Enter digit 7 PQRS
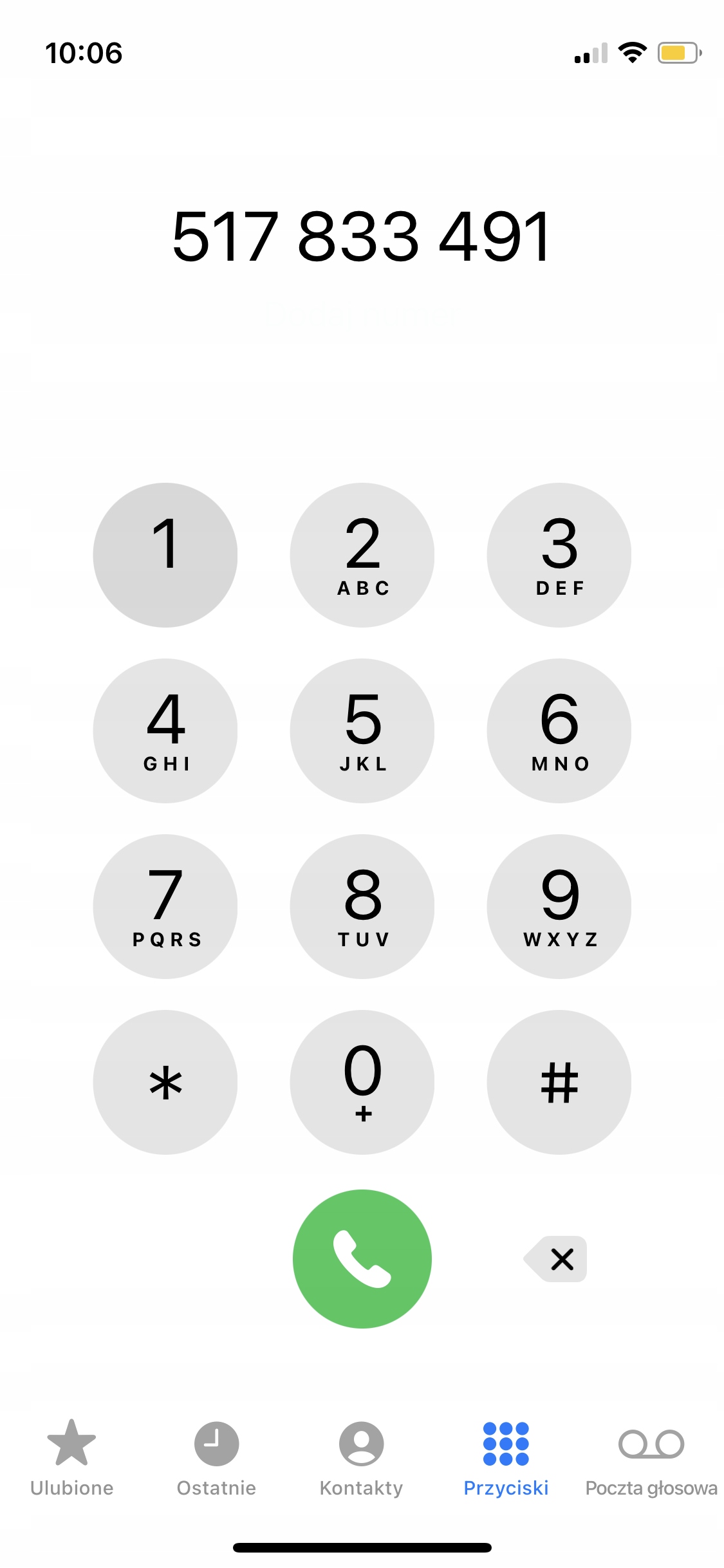 pyautogui.click(x=165, y=906)
